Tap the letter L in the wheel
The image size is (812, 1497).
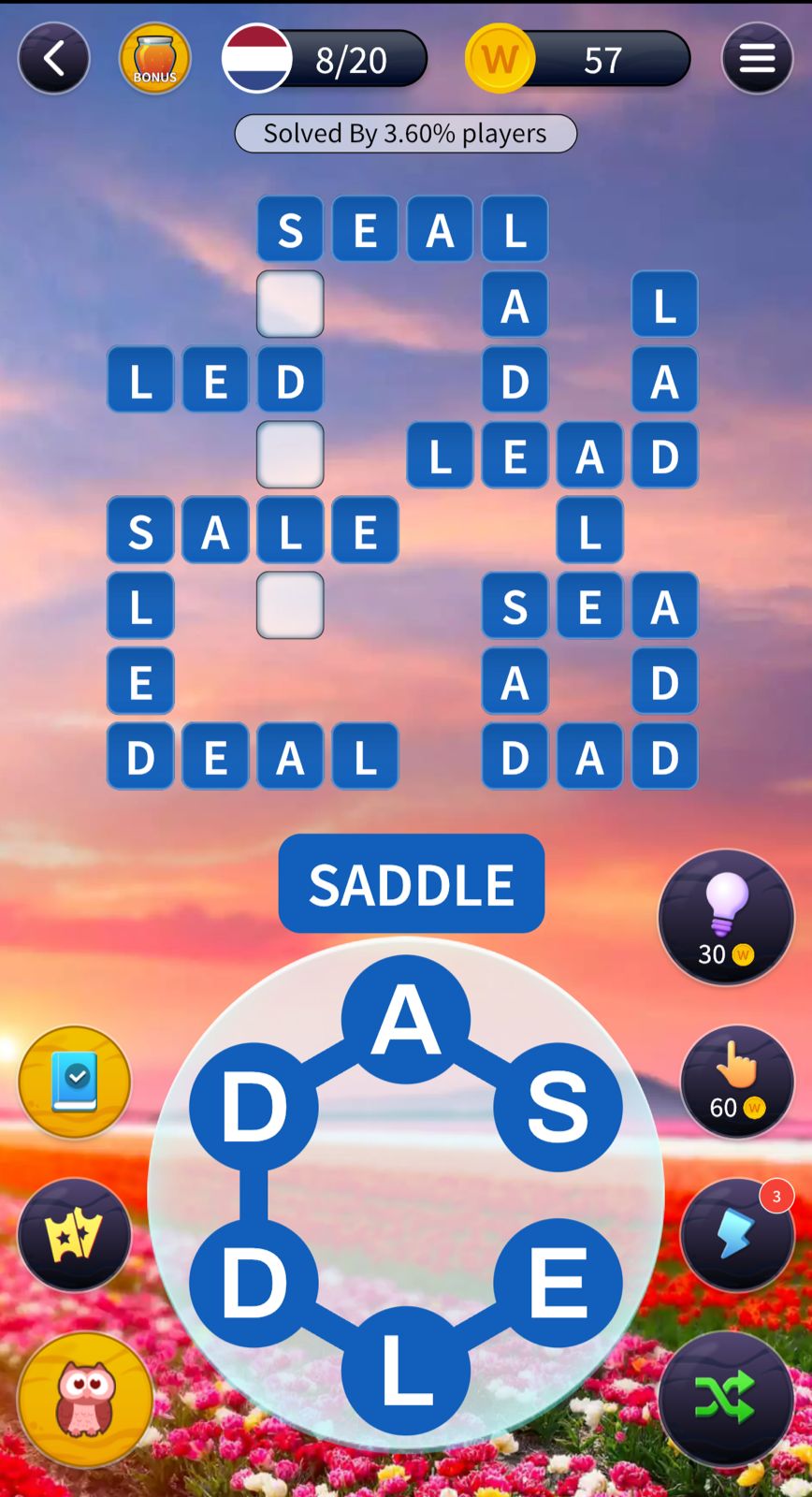pyautogui.click(x=405, y=1370)
